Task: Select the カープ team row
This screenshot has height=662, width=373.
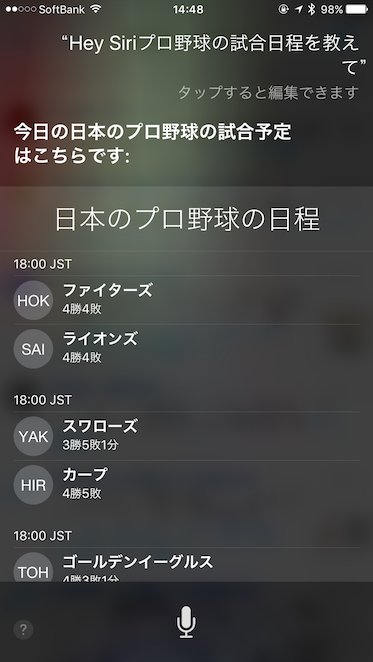Action: (186, 485)
